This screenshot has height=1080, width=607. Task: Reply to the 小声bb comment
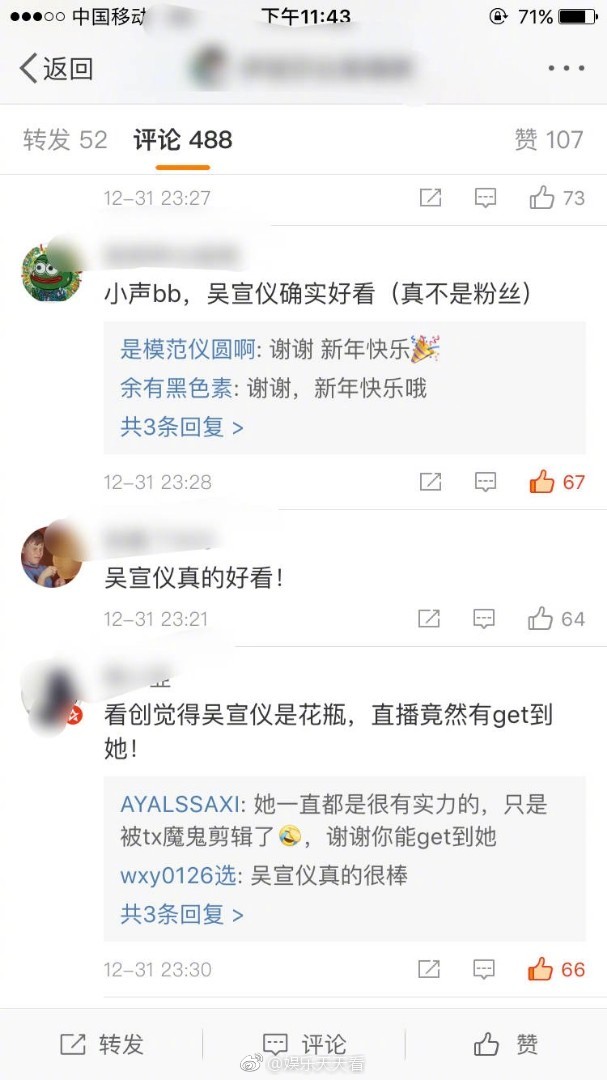pyautogui.click(x=485, y=482)
